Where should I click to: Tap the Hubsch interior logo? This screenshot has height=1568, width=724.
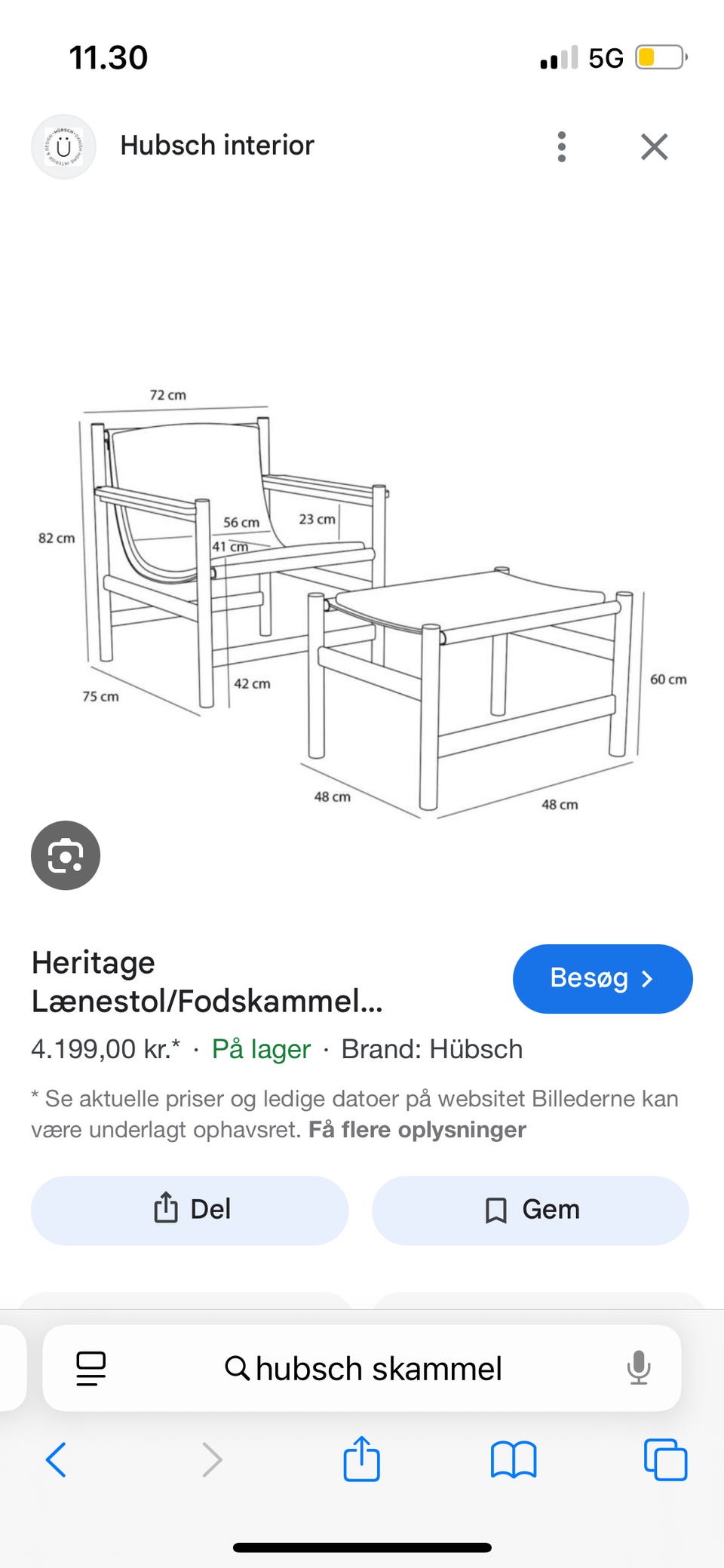click(63, 146)
